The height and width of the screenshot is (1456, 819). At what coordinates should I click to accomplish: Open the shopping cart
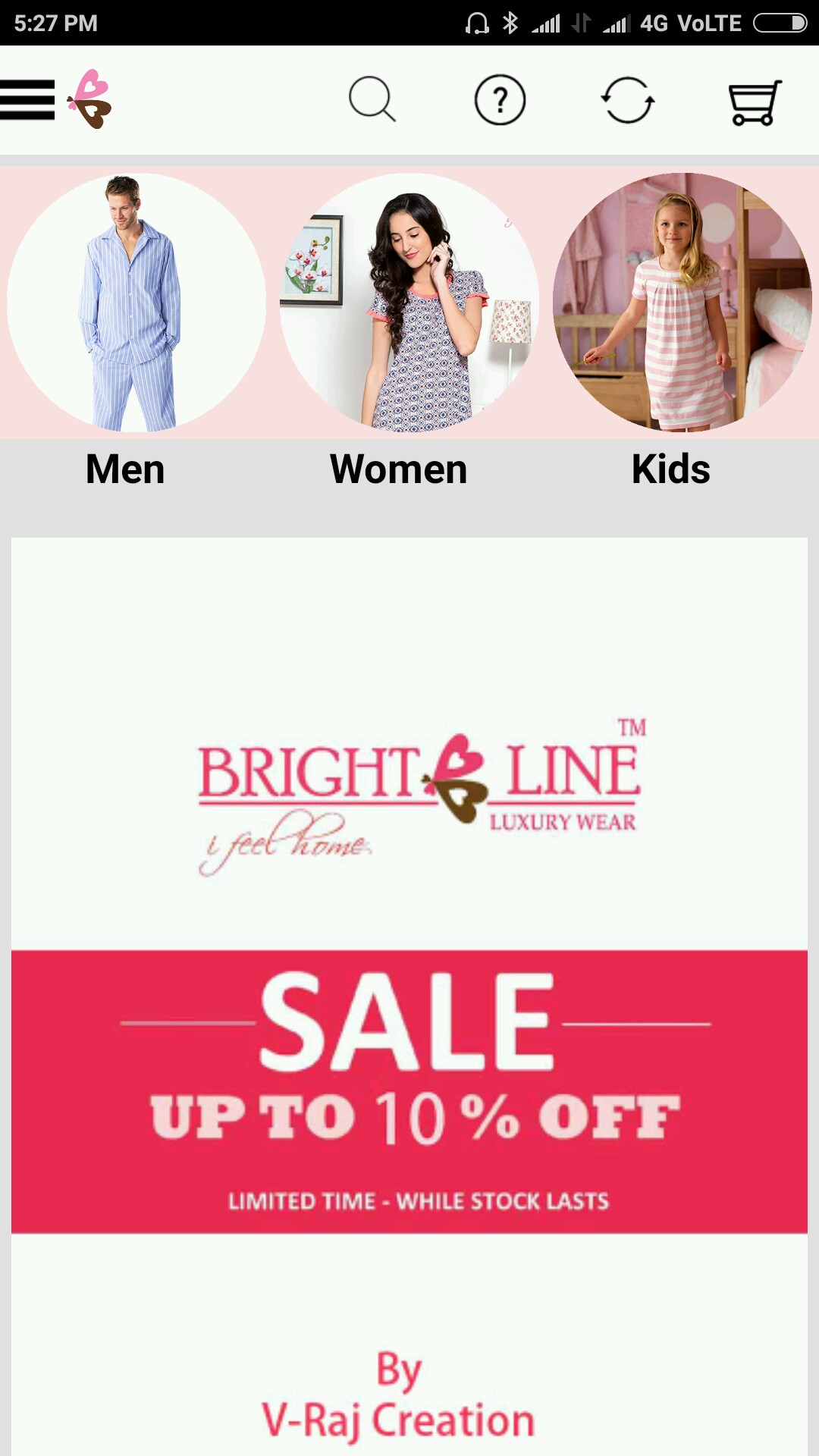[x=755, y=102]
